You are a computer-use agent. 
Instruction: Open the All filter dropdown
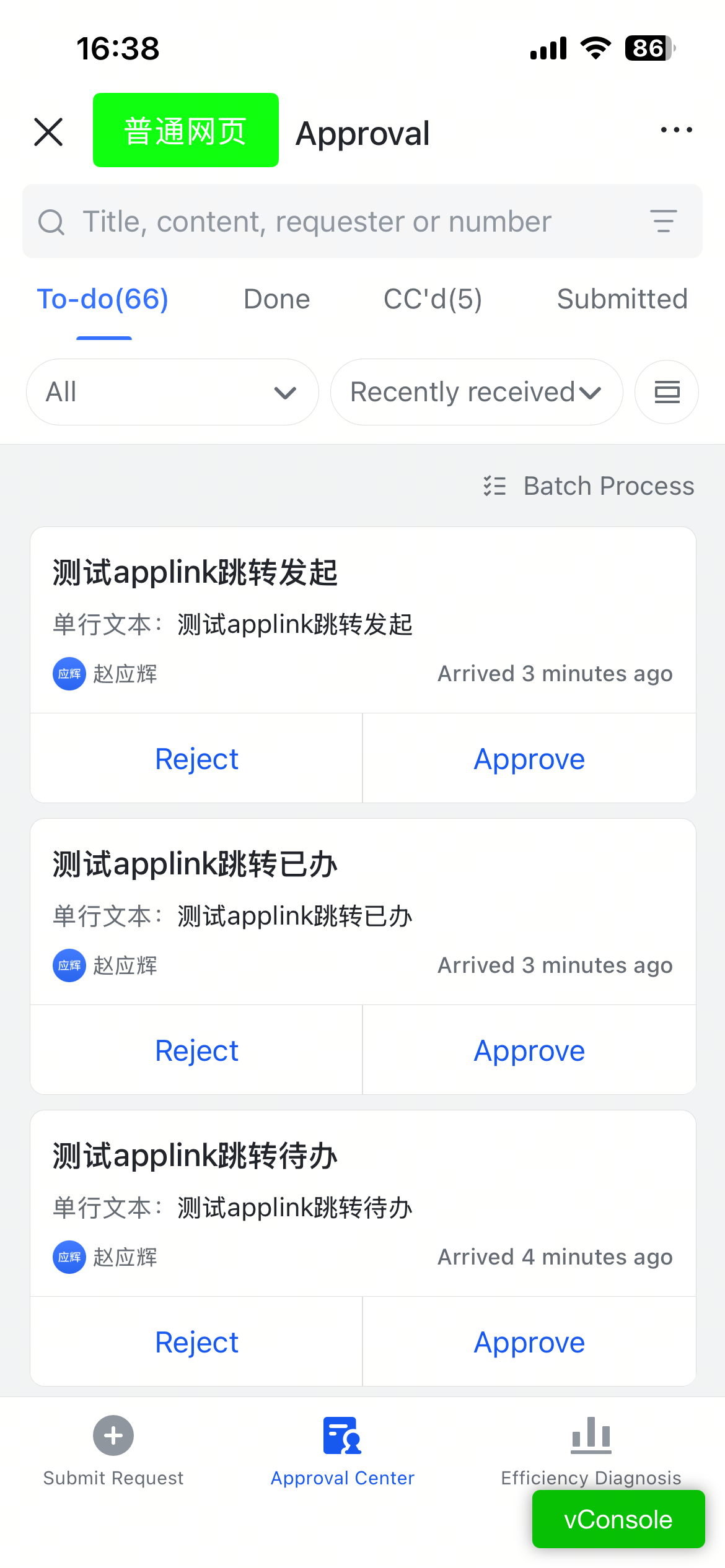click(172, 391)
